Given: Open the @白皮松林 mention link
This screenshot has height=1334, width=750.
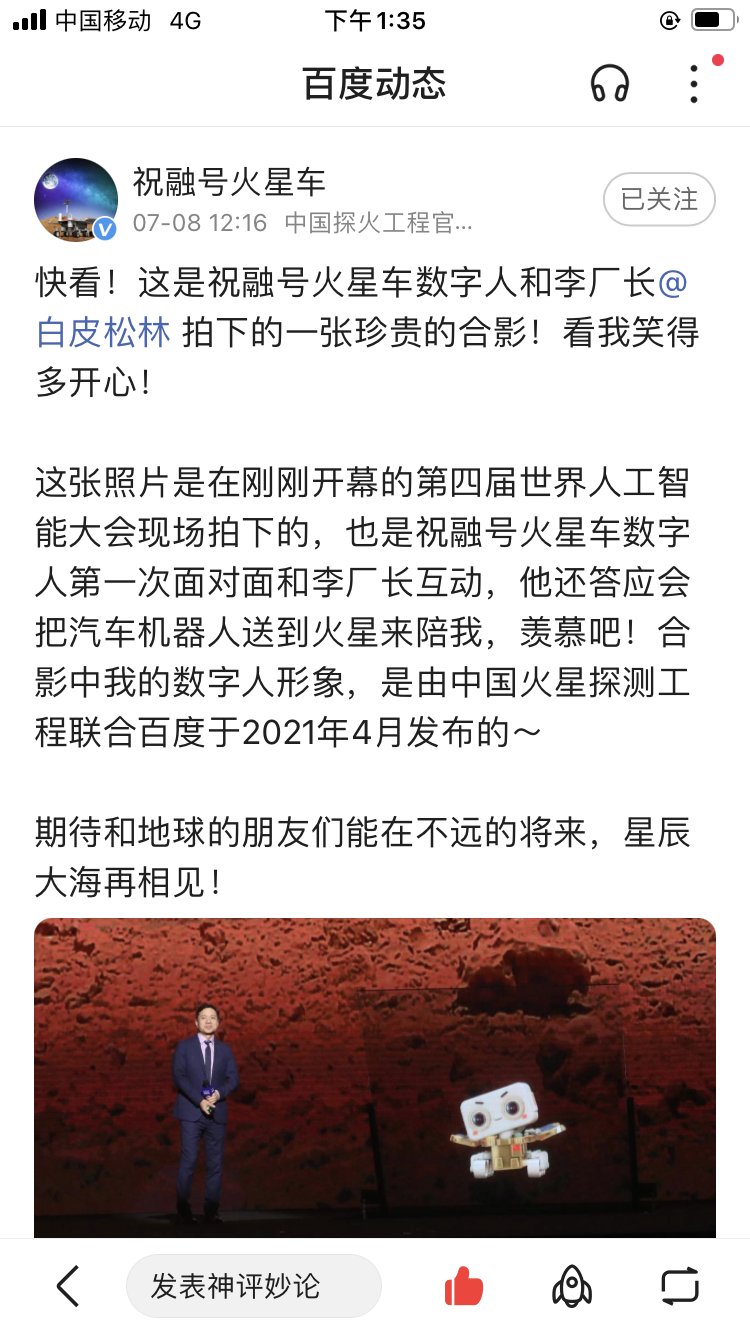Looking at the screenshot, I should [x=103, y=332].
